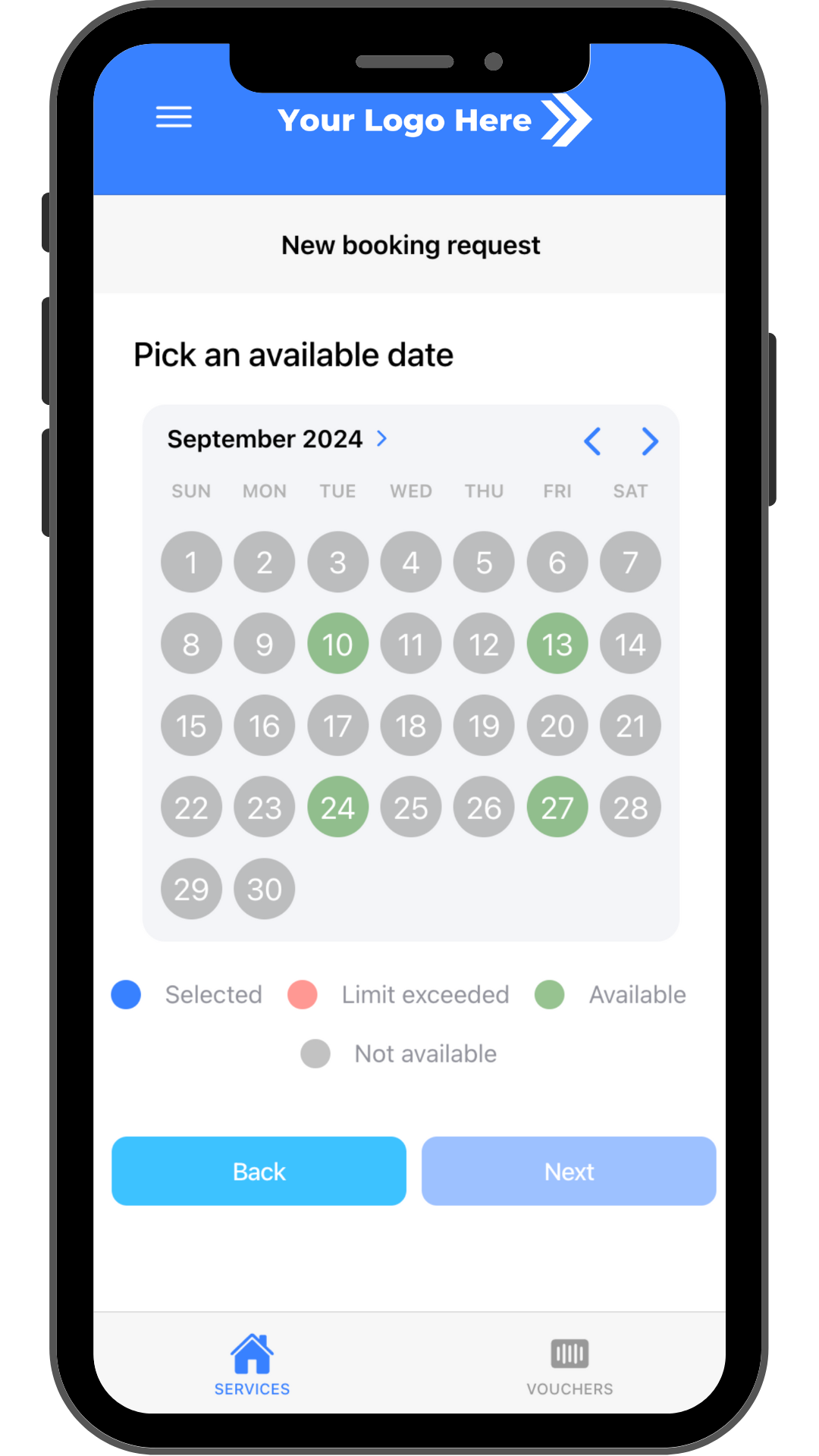Switch to the Vouchers tab
Image resolution: width=819 pixels, height=1456 pixels.
click(x=570, y=1364)
